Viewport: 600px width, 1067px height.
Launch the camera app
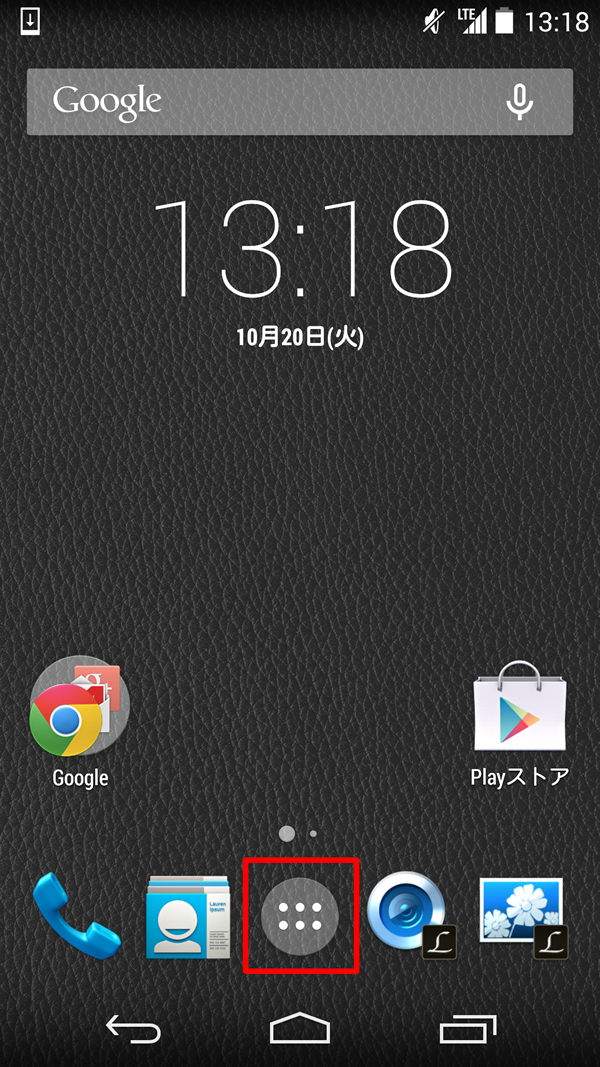(409, 912)
